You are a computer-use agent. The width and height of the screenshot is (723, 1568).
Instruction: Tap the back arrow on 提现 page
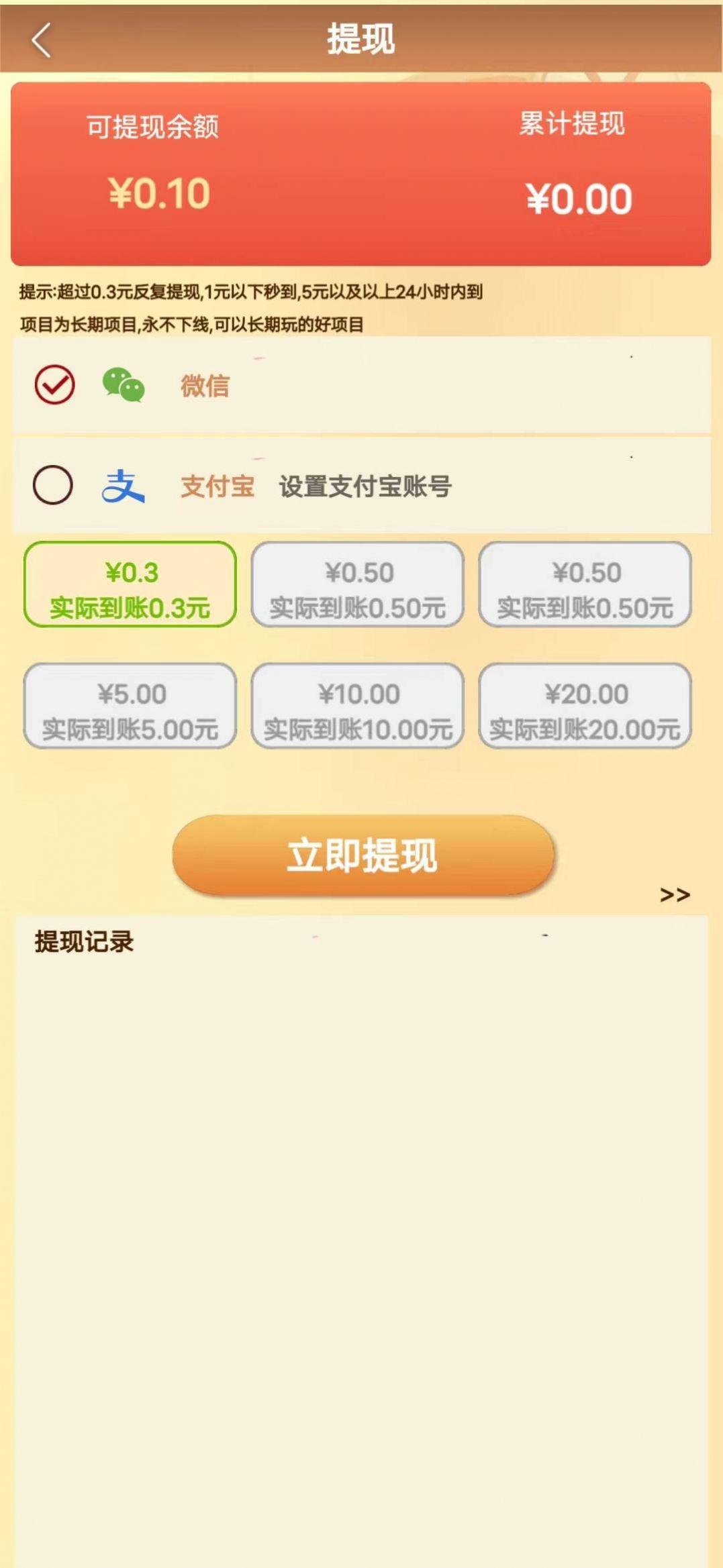[x=40, y=38]
